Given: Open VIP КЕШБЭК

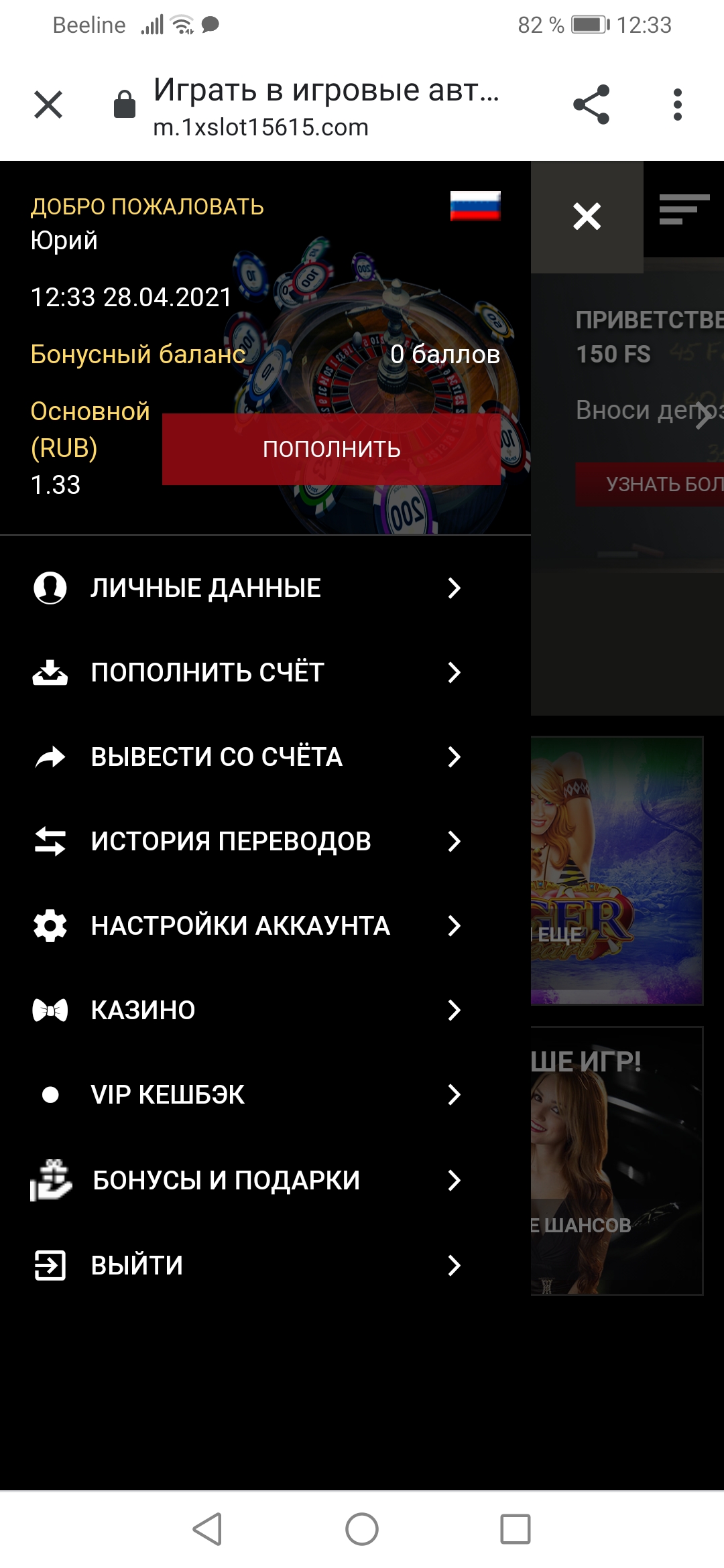Looking at the screenshot, I should point(248,1095).
